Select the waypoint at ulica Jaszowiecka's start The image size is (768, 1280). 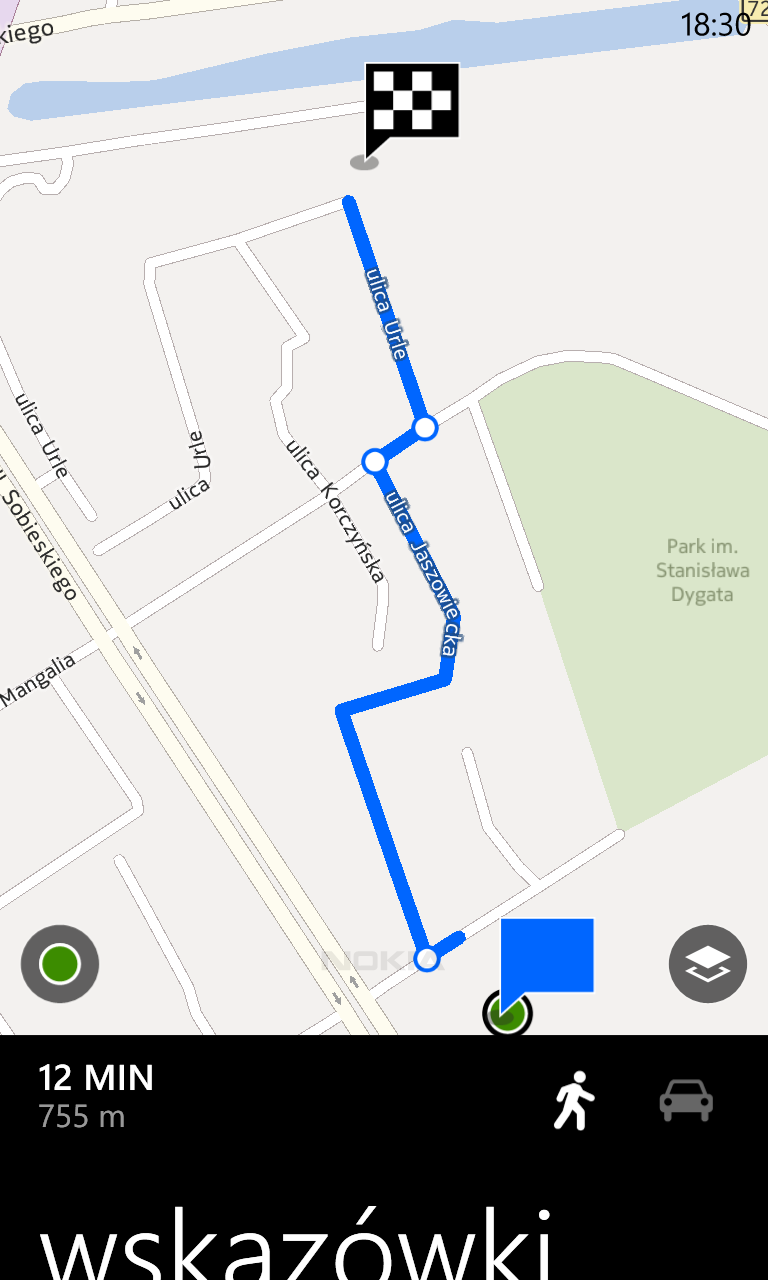[x=374, y=461]
